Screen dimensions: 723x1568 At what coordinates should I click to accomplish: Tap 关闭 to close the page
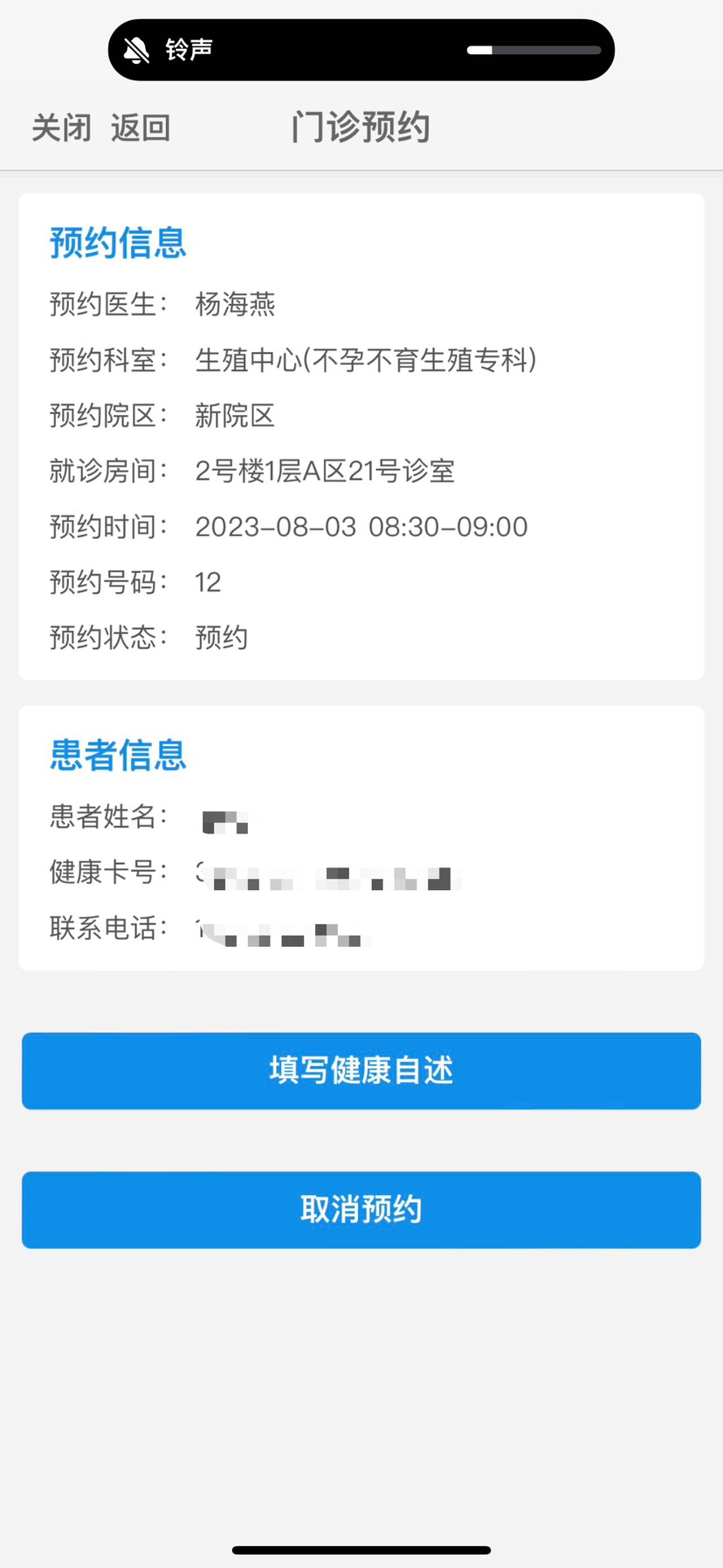click(x=61, y=128)
